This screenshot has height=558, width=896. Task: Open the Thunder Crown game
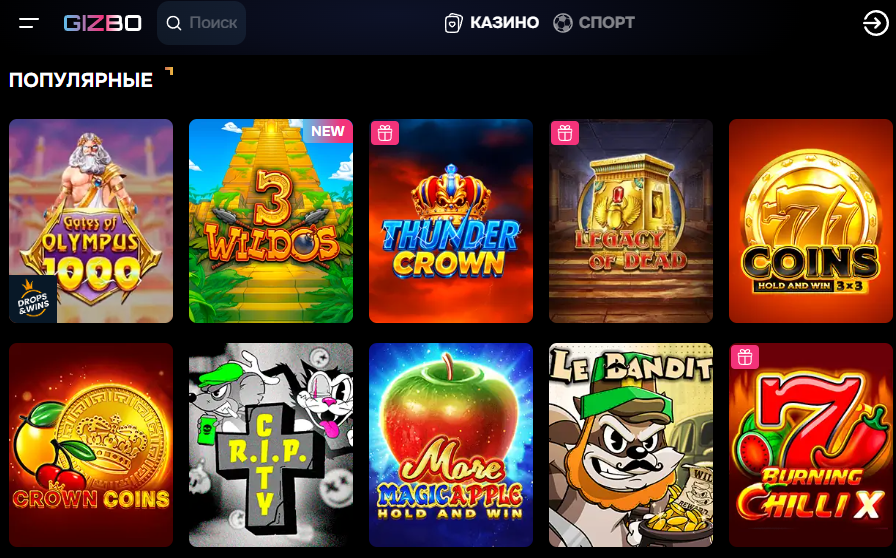(451, 221)
